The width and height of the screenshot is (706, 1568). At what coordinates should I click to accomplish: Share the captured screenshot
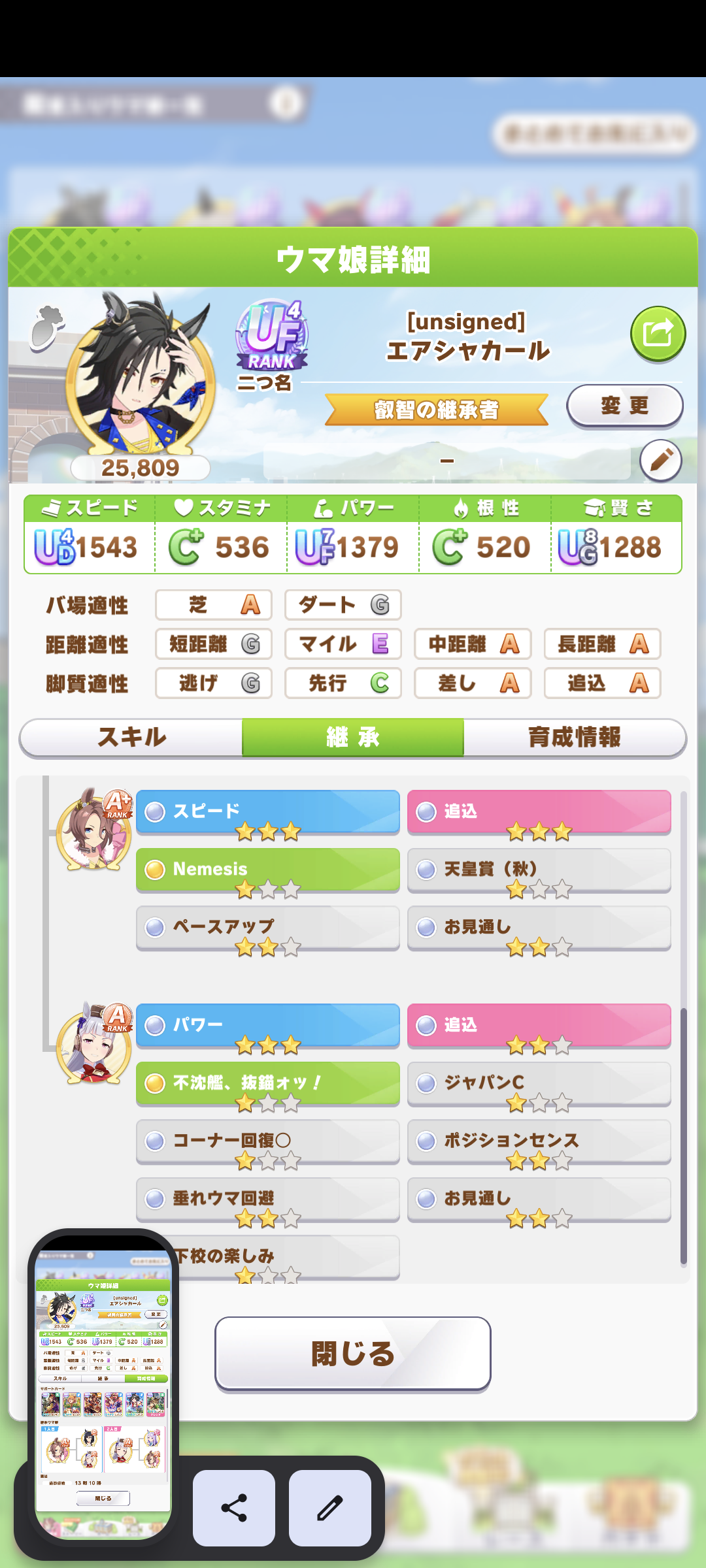pos(234,1508)
